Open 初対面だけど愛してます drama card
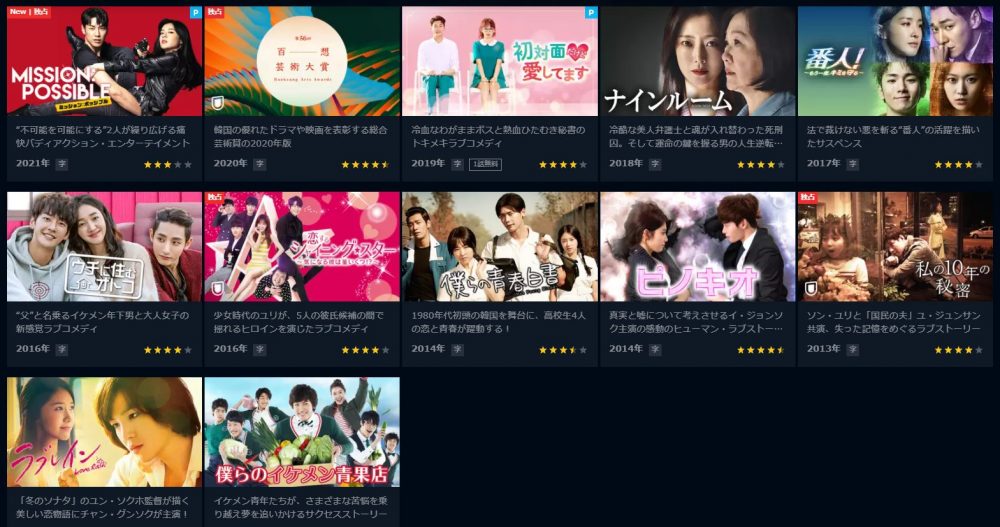Viewport: 1000px width, 527px height. (499, 62)
